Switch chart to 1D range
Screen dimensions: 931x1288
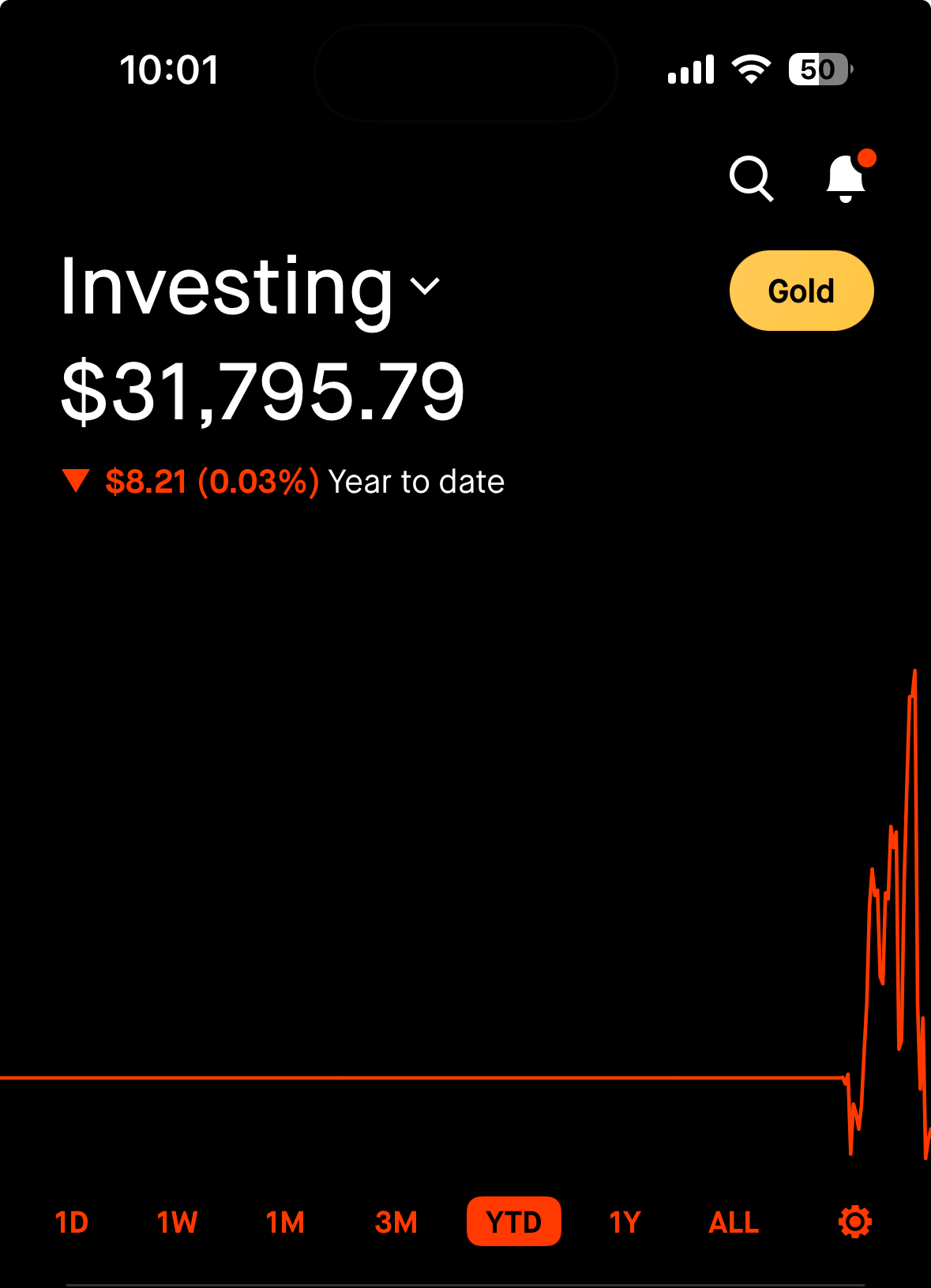[72, 1222]
